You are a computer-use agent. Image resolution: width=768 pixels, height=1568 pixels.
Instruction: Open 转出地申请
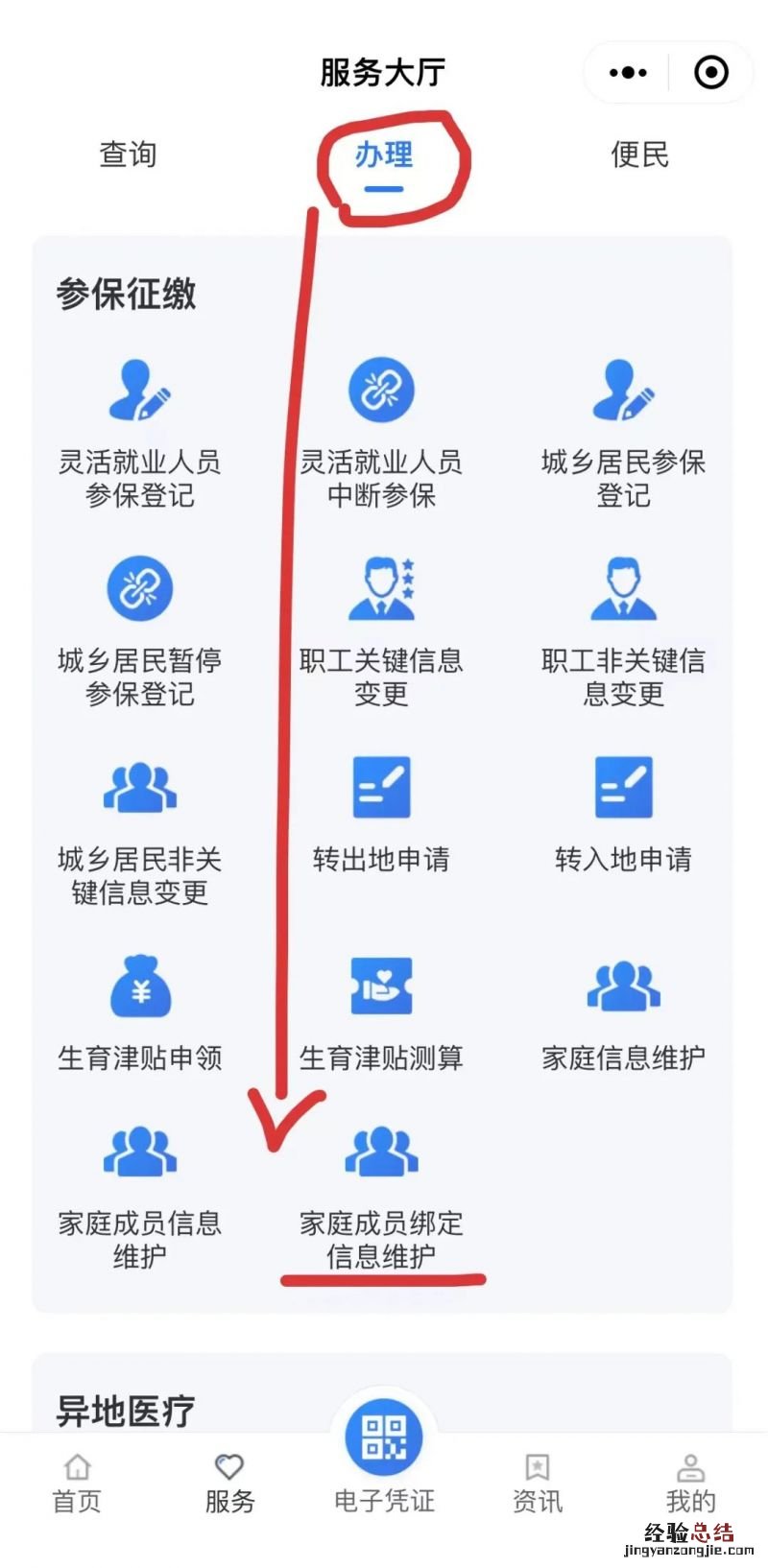pyautogui.click(x=381, y=814)
